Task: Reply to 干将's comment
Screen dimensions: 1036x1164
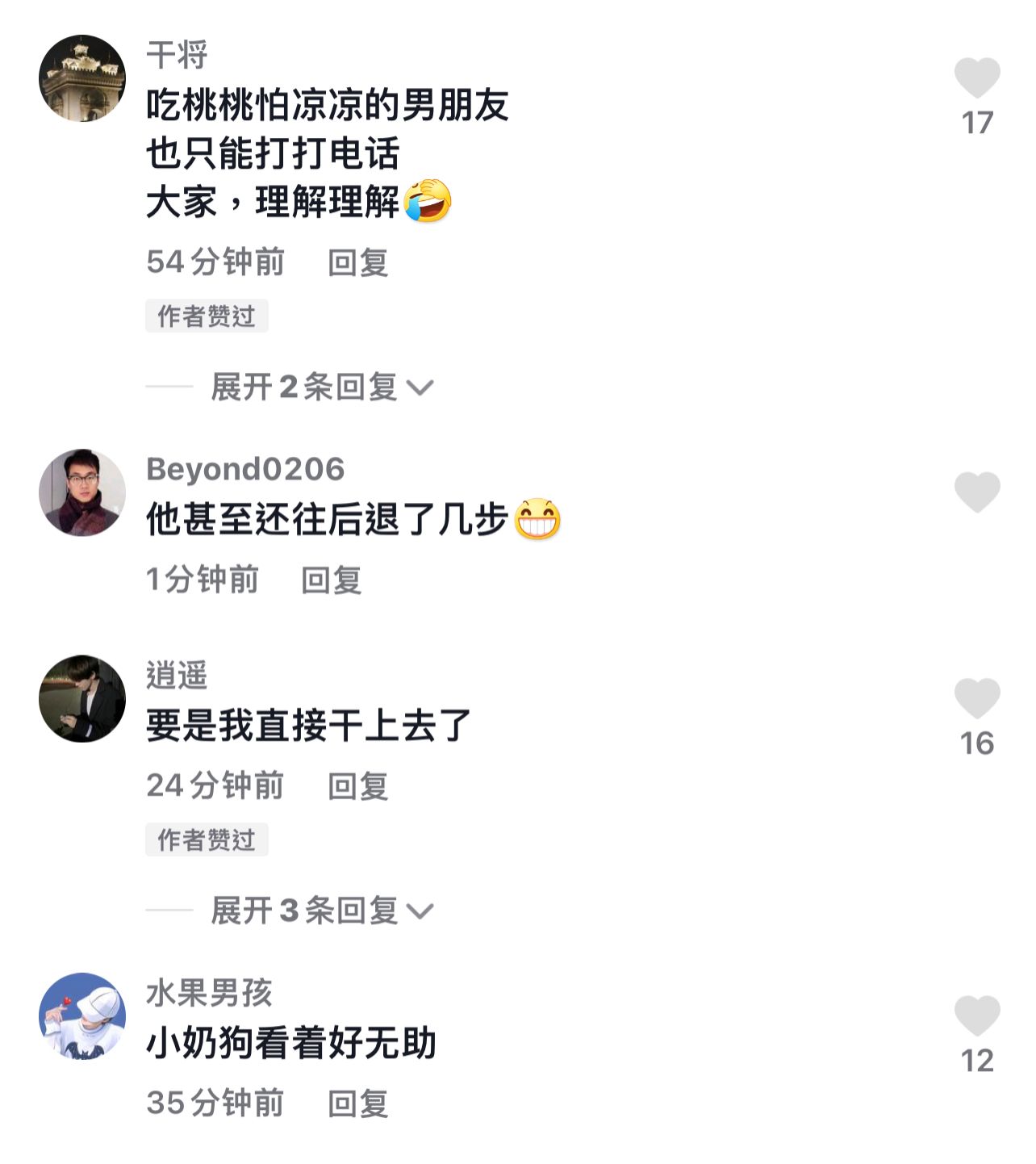Action: point(357,262)
